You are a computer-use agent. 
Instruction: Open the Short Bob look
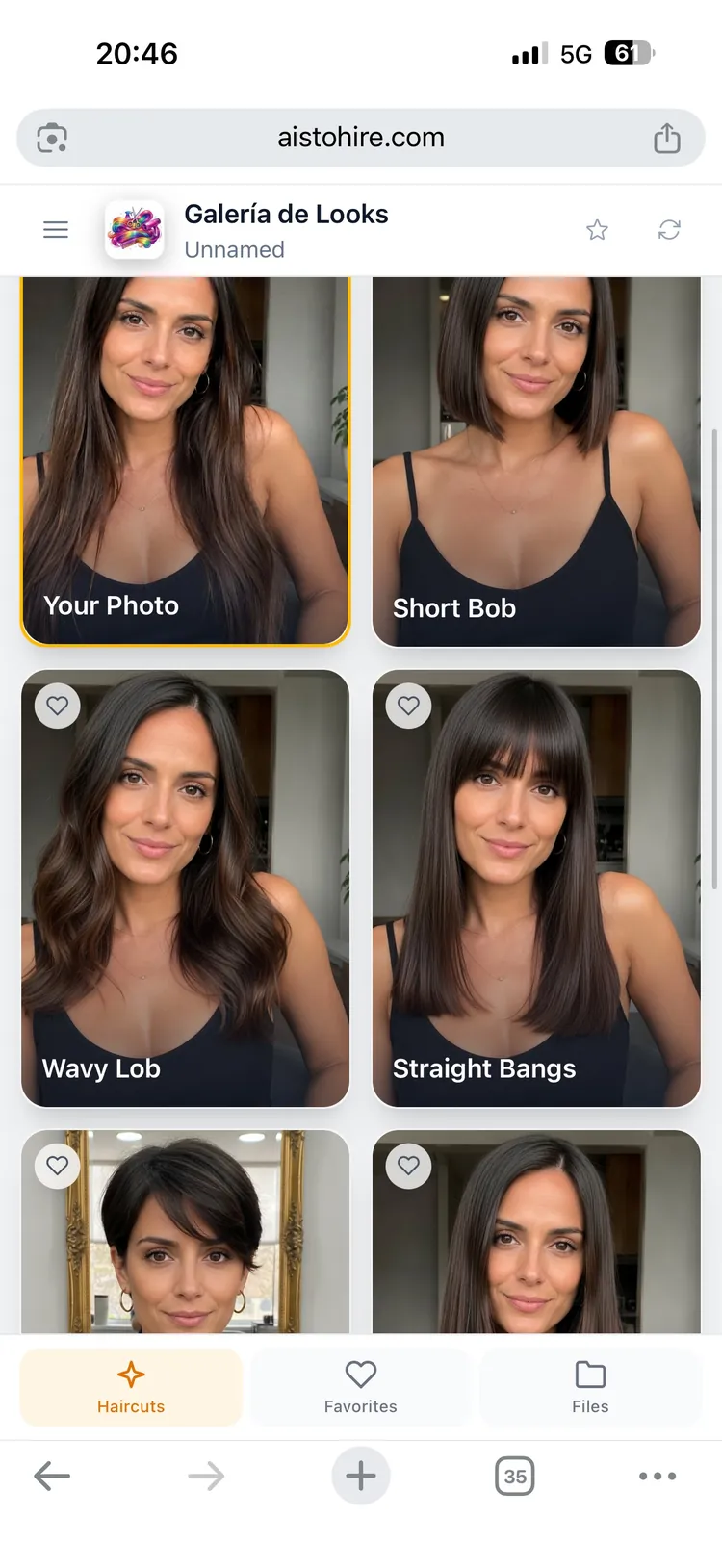(x=536, y=462)
